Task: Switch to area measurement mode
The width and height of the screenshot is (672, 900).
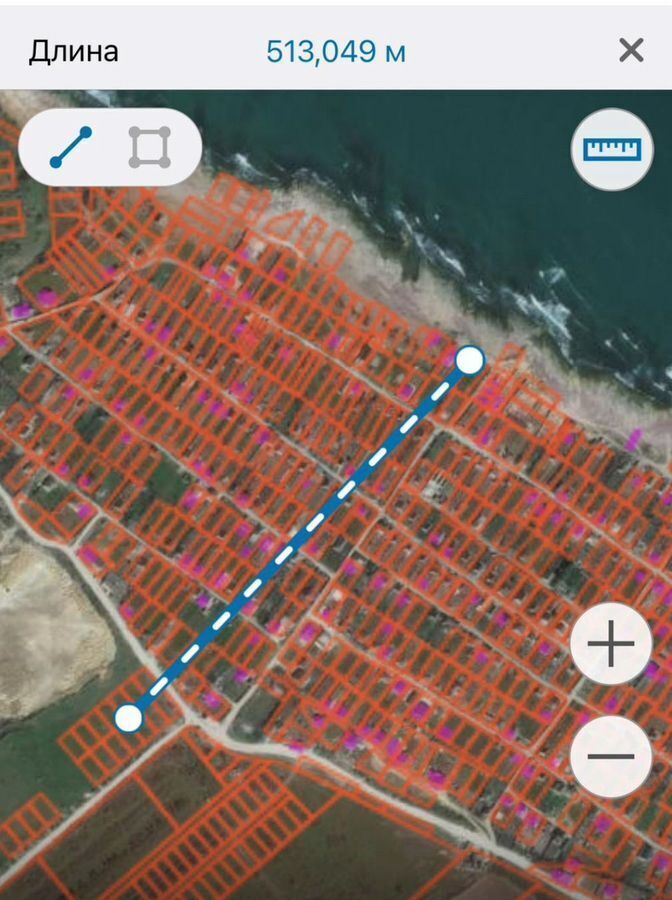Action: [149, 148]
